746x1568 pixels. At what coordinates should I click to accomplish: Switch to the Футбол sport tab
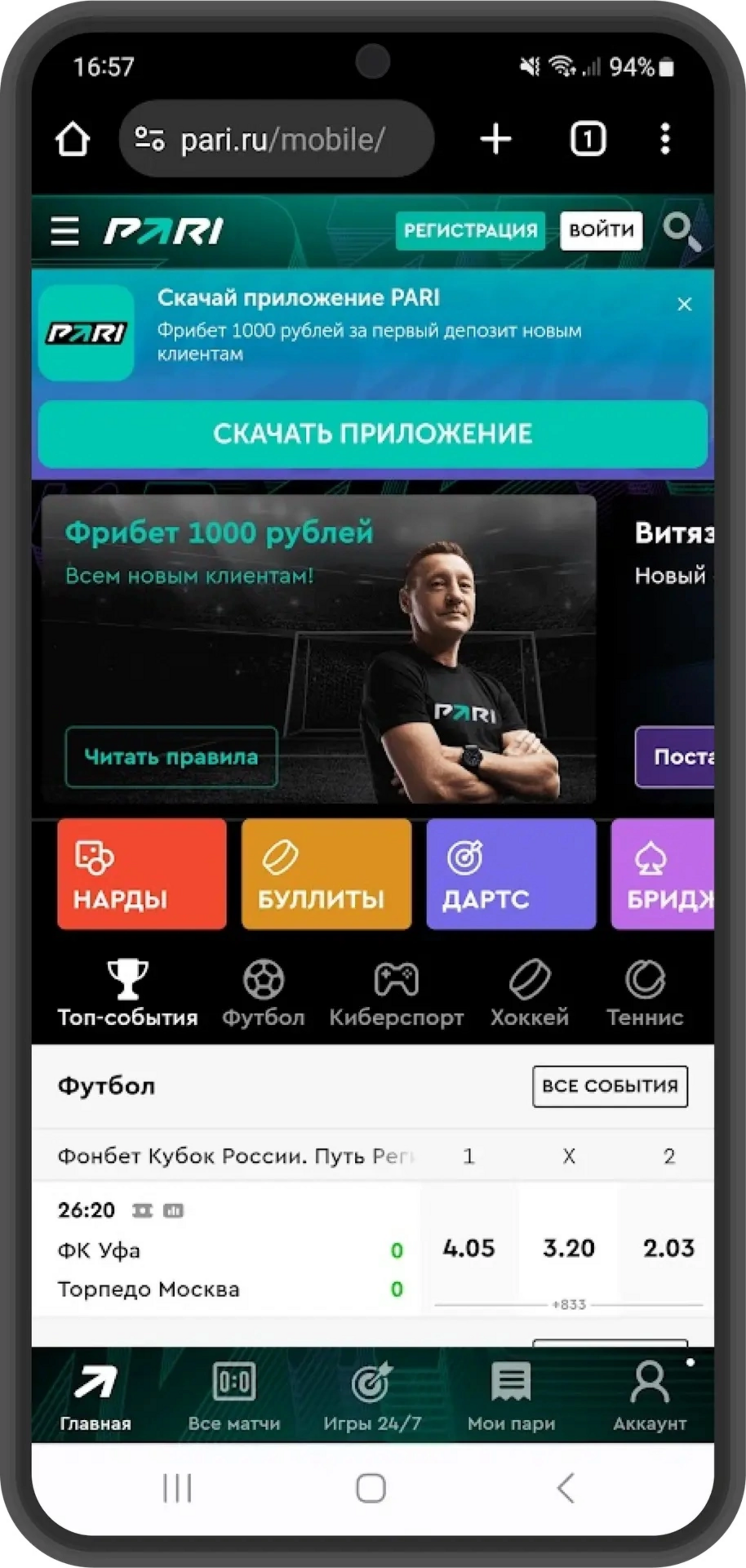263,993
